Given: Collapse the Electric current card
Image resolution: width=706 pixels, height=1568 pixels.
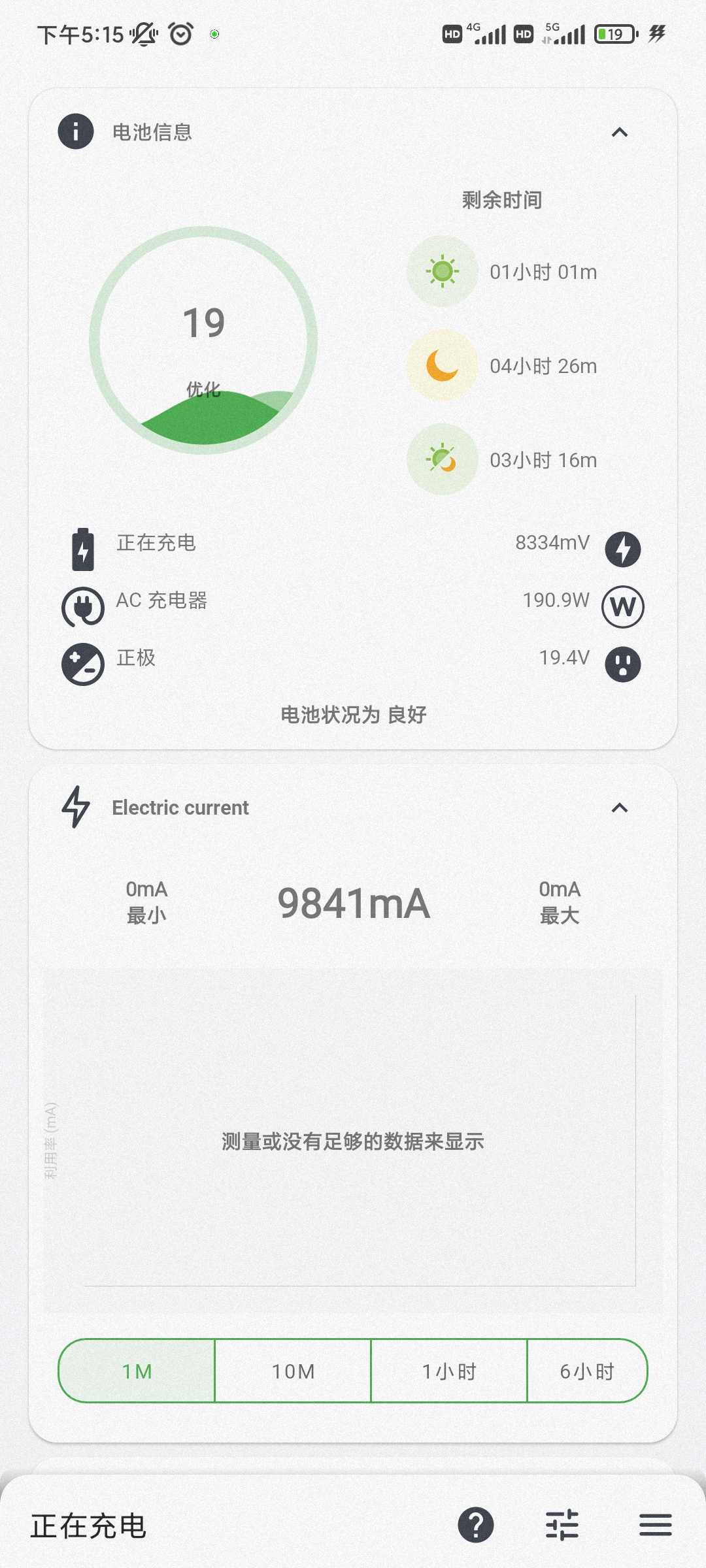Looking at the screenshot, I should [619, 808].
